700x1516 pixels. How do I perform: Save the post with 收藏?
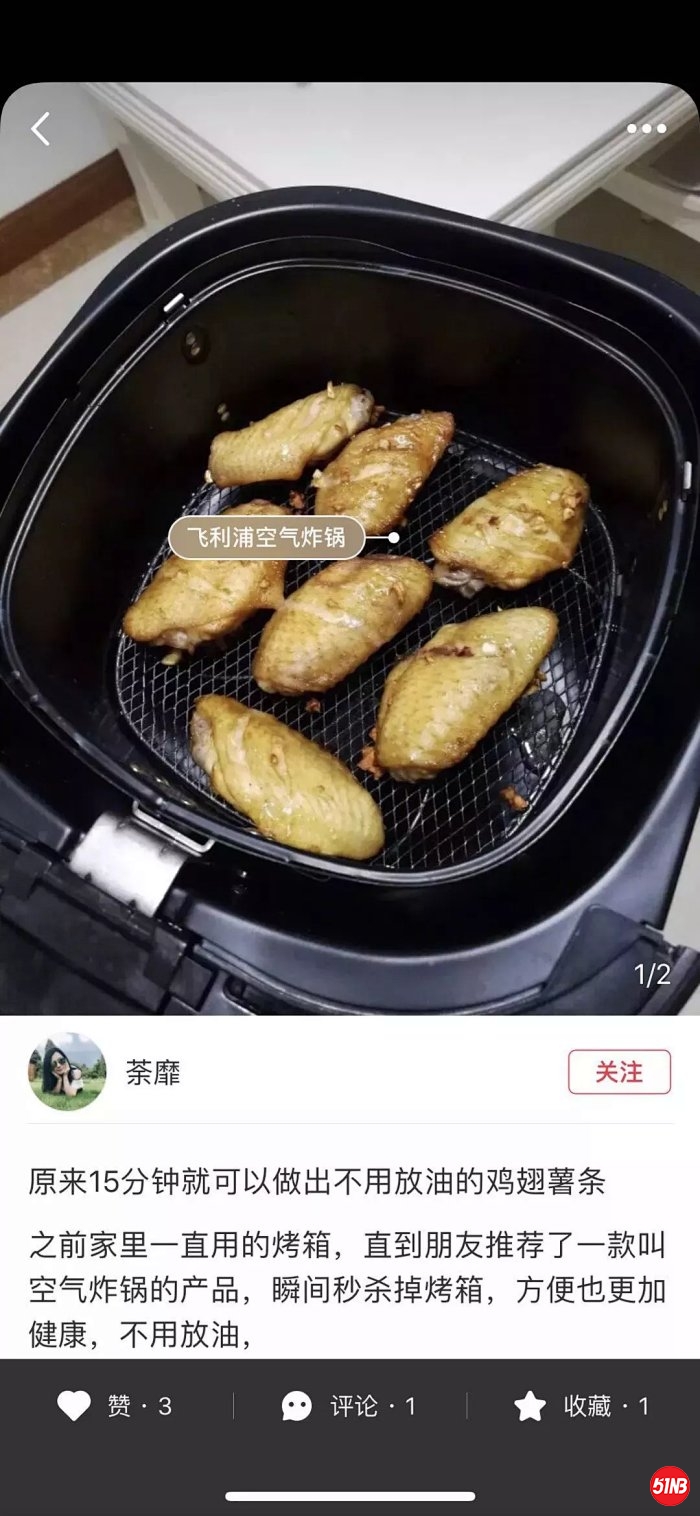[581, 1406]
